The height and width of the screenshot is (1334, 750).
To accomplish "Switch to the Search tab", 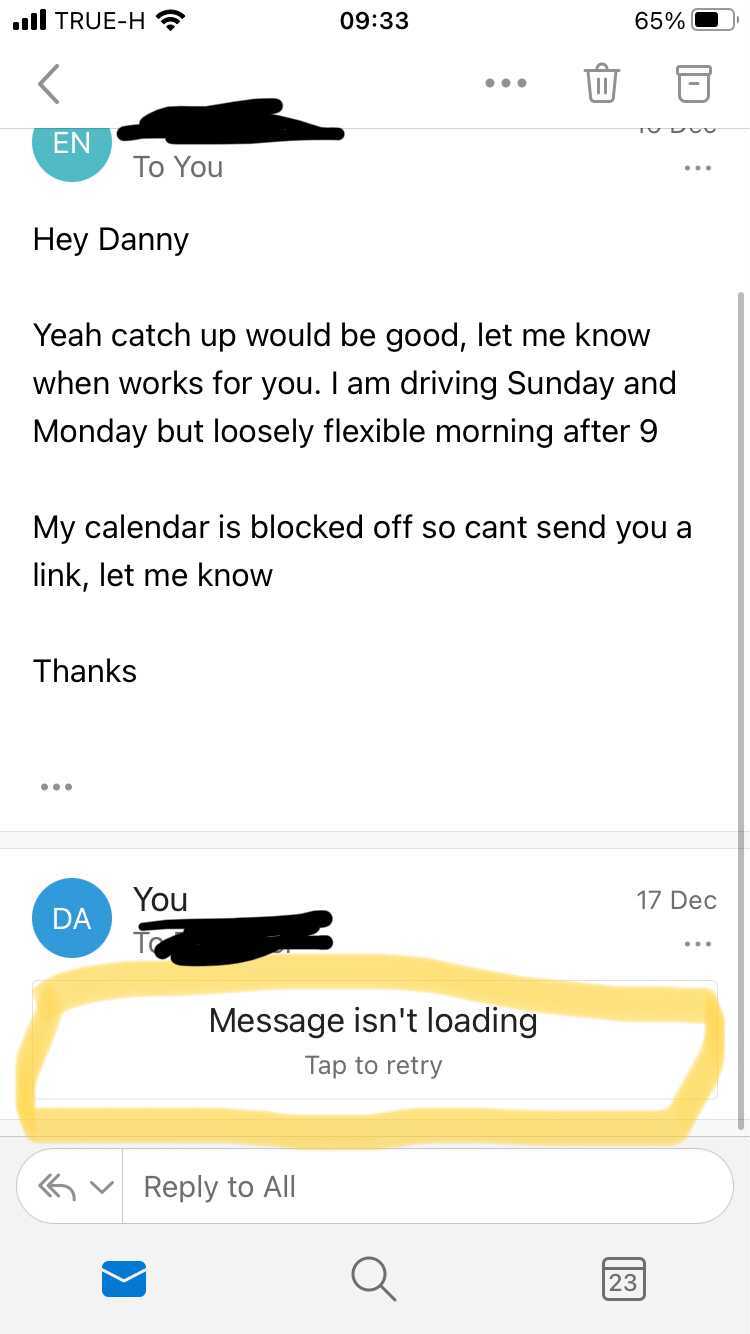I will point(374,1278).
